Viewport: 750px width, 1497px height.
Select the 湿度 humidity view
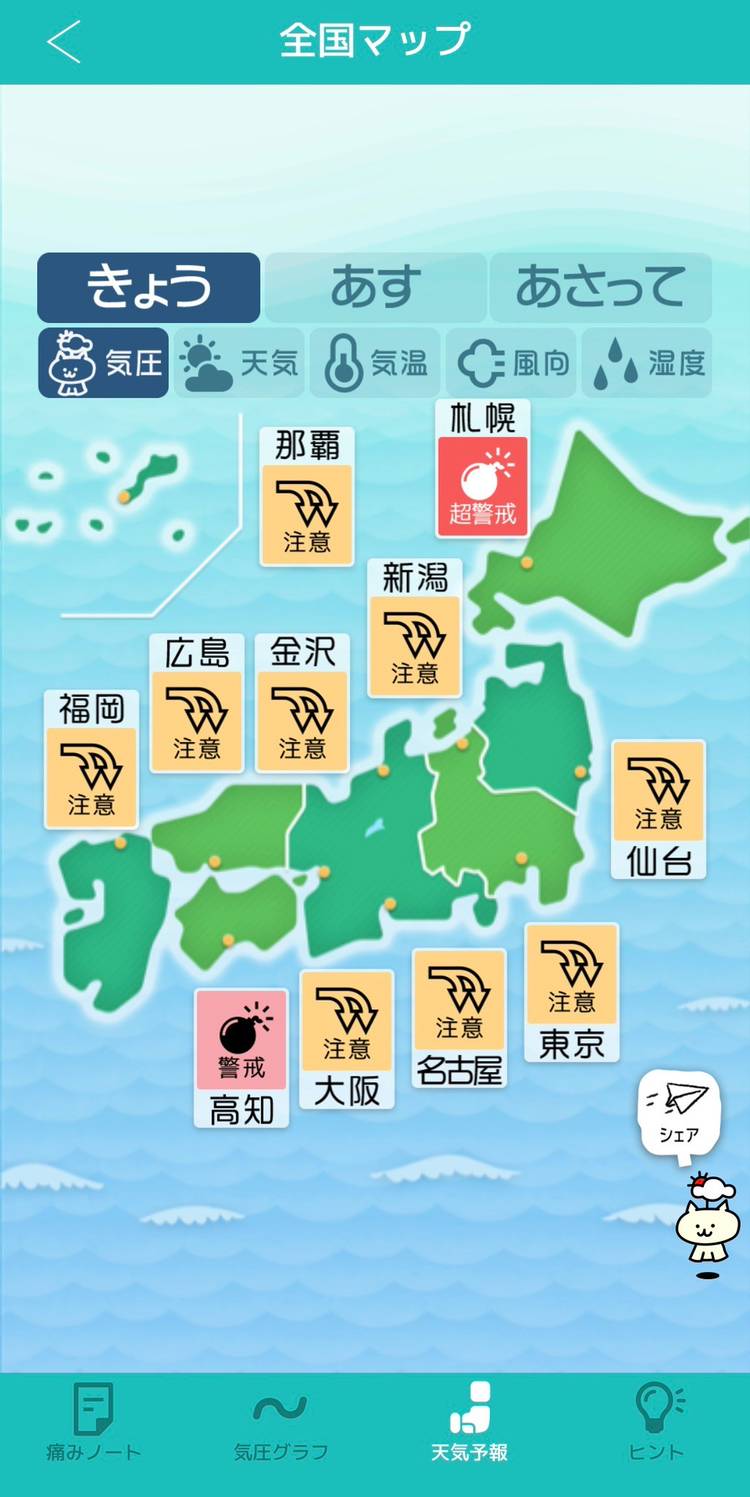(647, 363)
